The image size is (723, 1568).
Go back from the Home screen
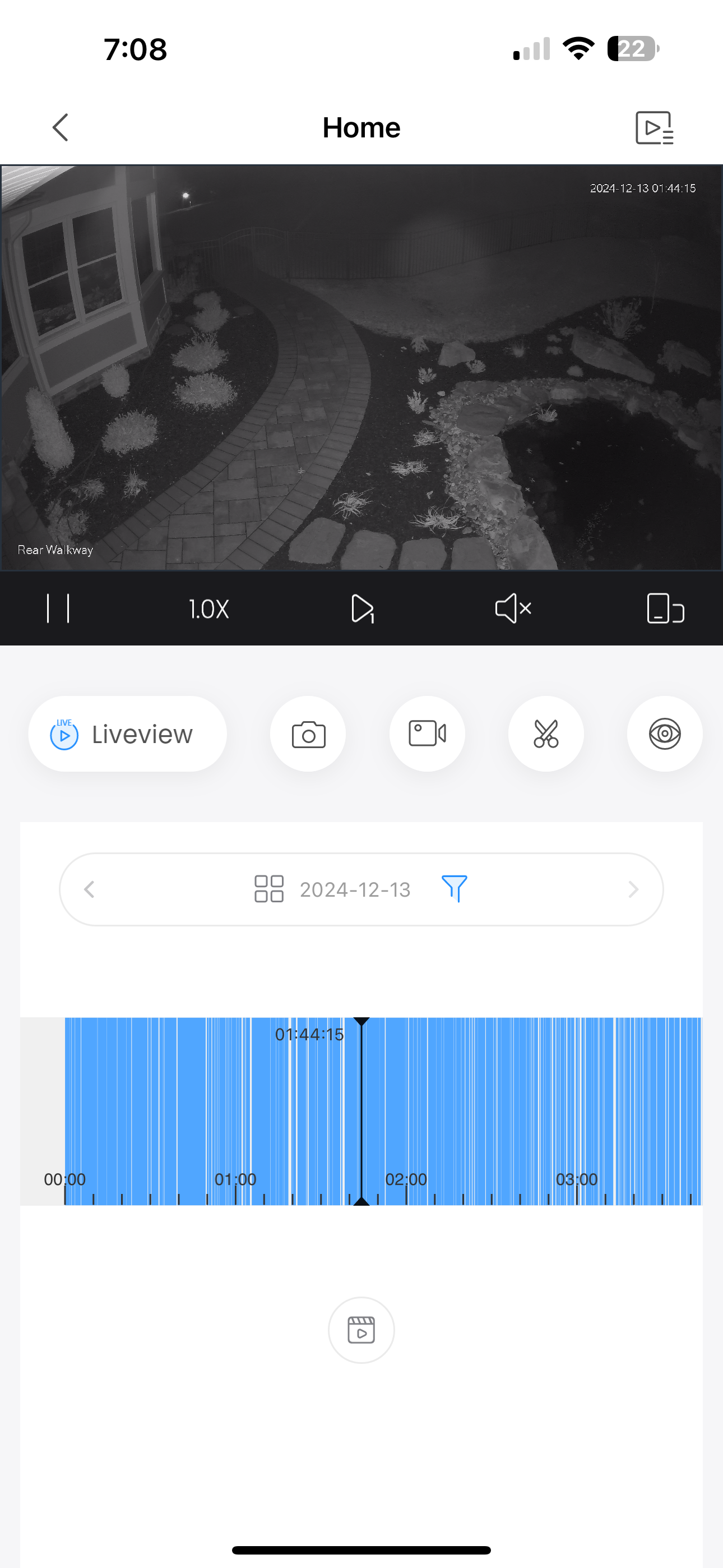point(61,127)
